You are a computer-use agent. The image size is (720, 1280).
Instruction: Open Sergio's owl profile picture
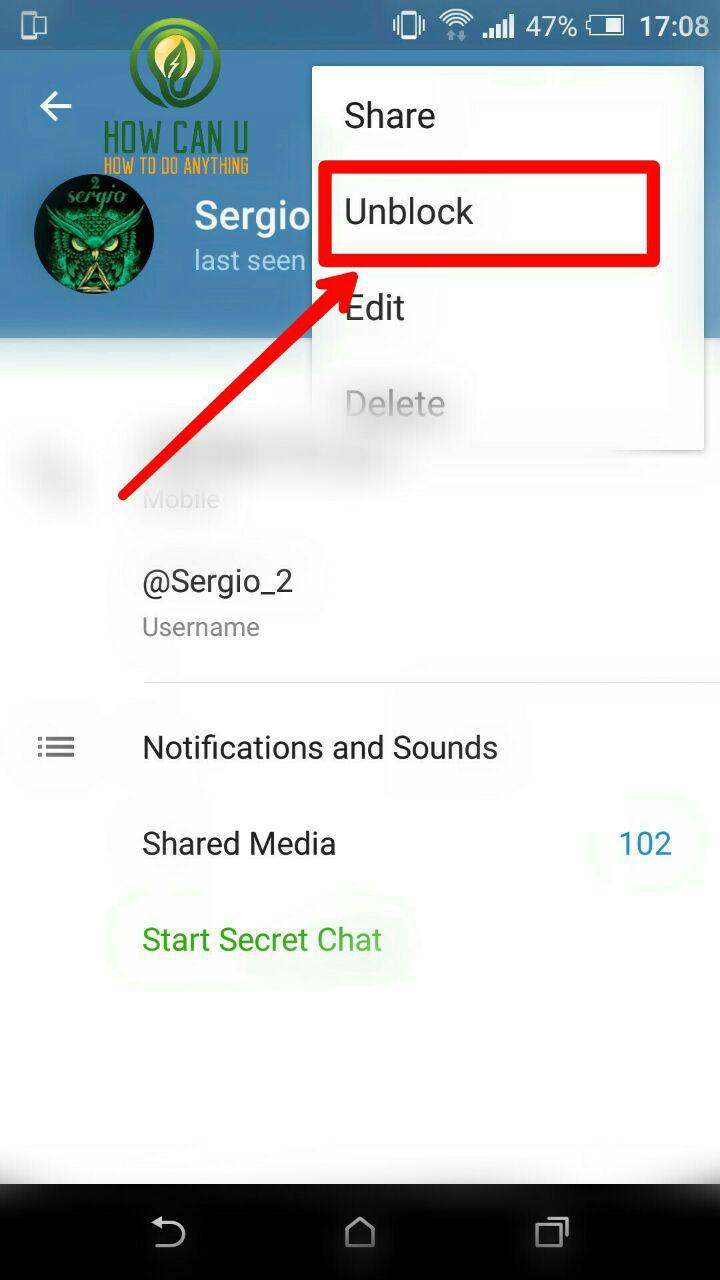pos(94,234)
